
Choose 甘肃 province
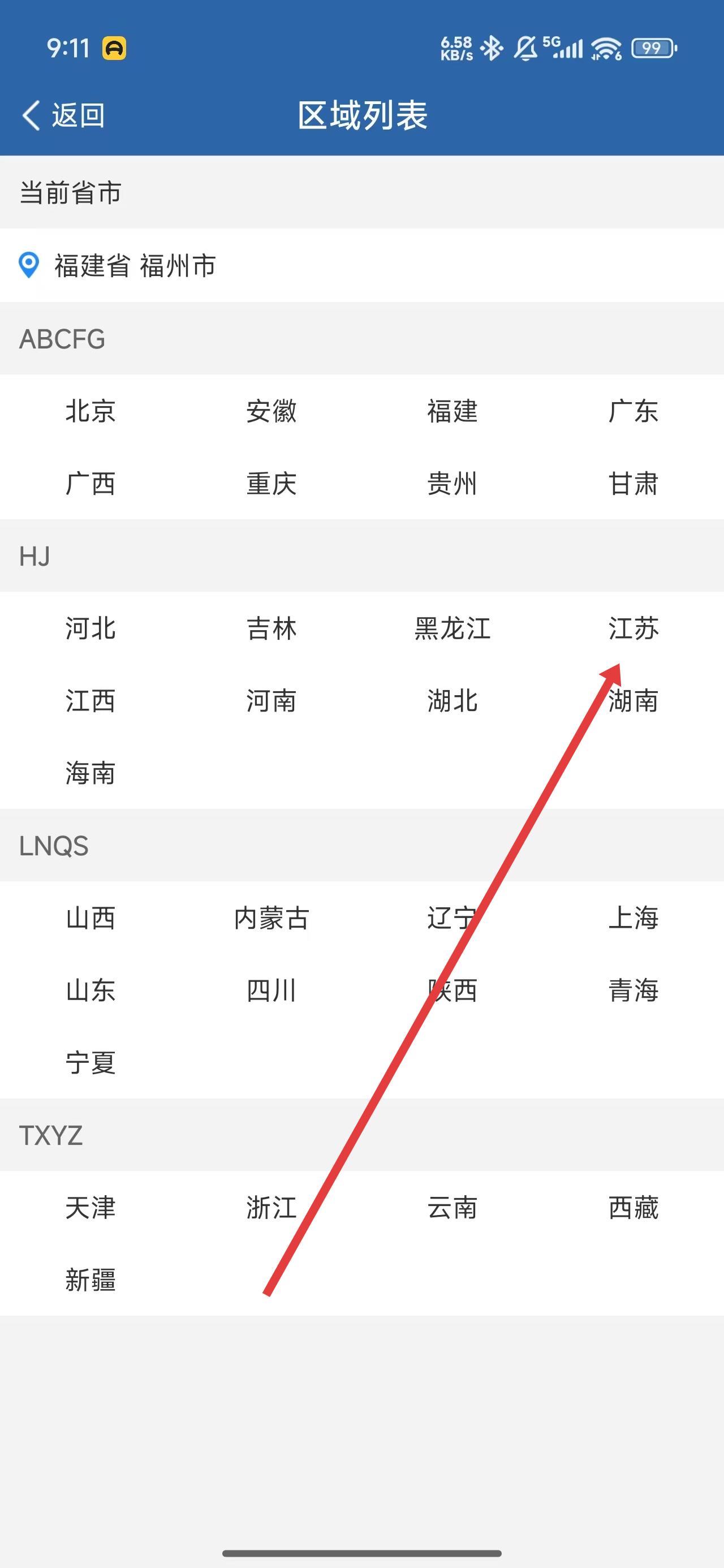633,484
